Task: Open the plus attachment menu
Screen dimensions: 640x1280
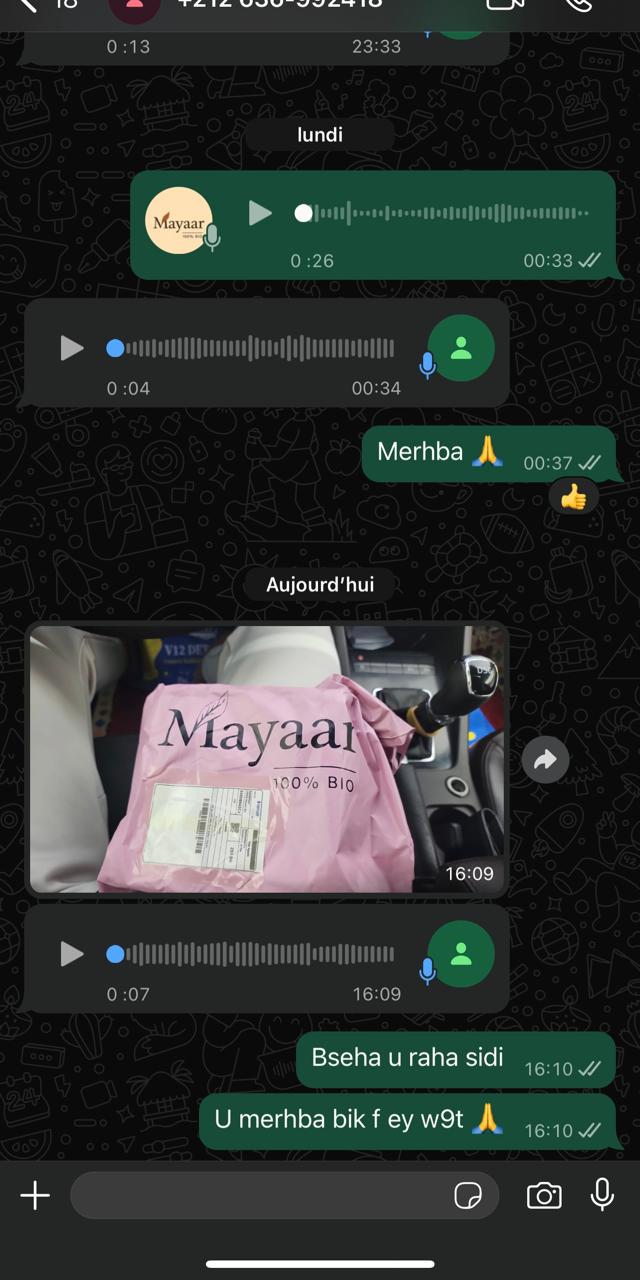Action: tap(35, 1195)
